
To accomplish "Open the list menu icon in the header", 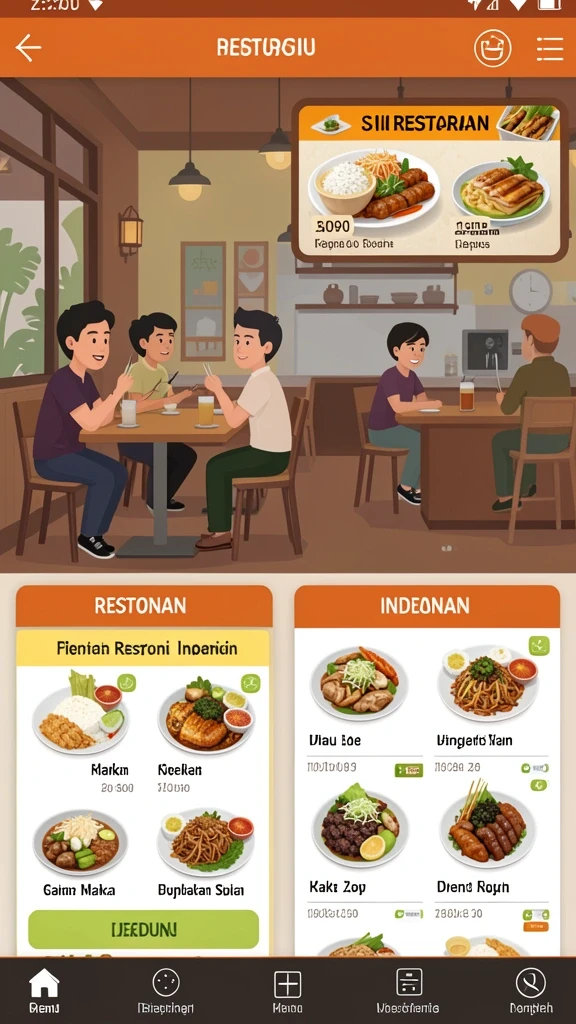I will (x=550, y=49).
